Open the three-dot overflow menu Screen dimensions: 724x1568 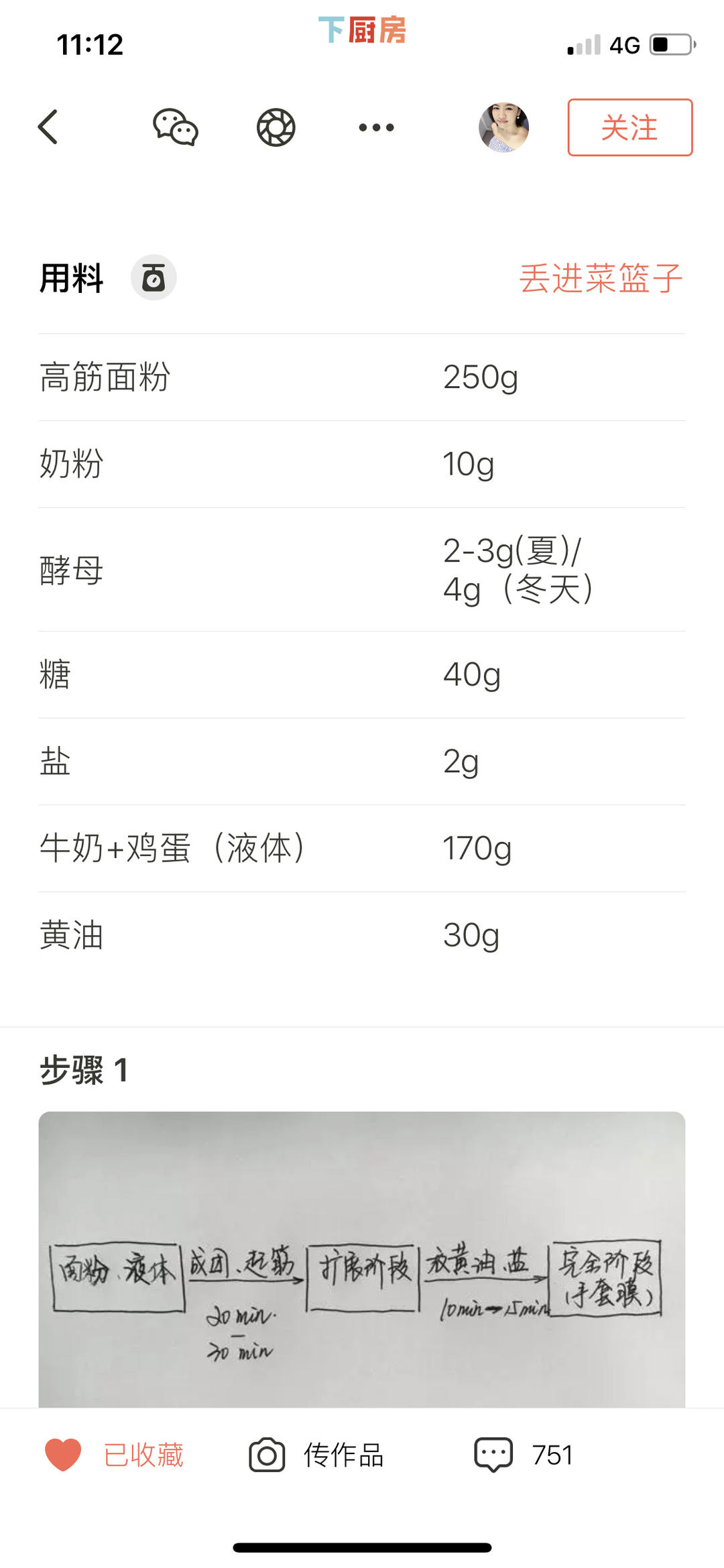pyautogui.click(x=376, y=127)
